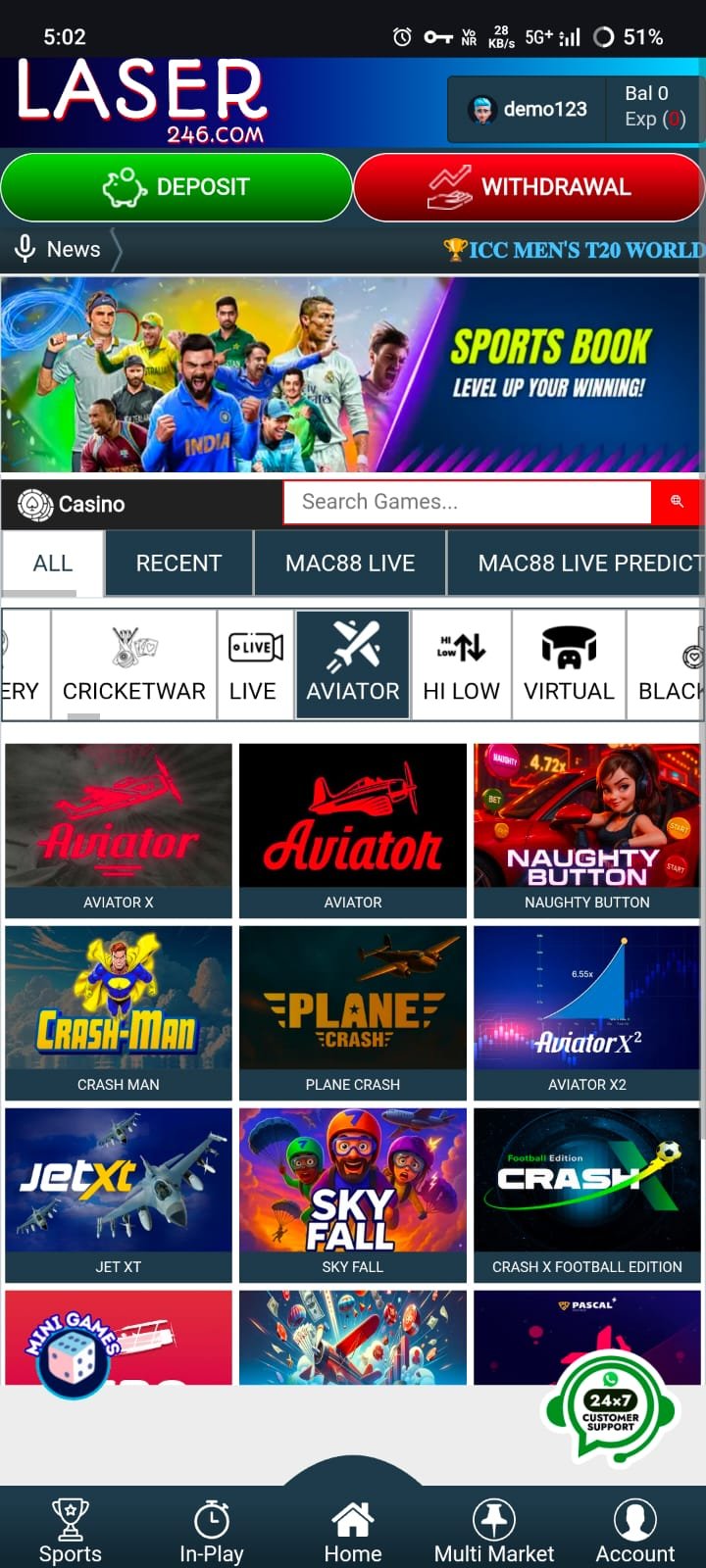Switch to the RECENT tab
Image resolution: width=706 pixels, height=1568 pixels.
177,563
